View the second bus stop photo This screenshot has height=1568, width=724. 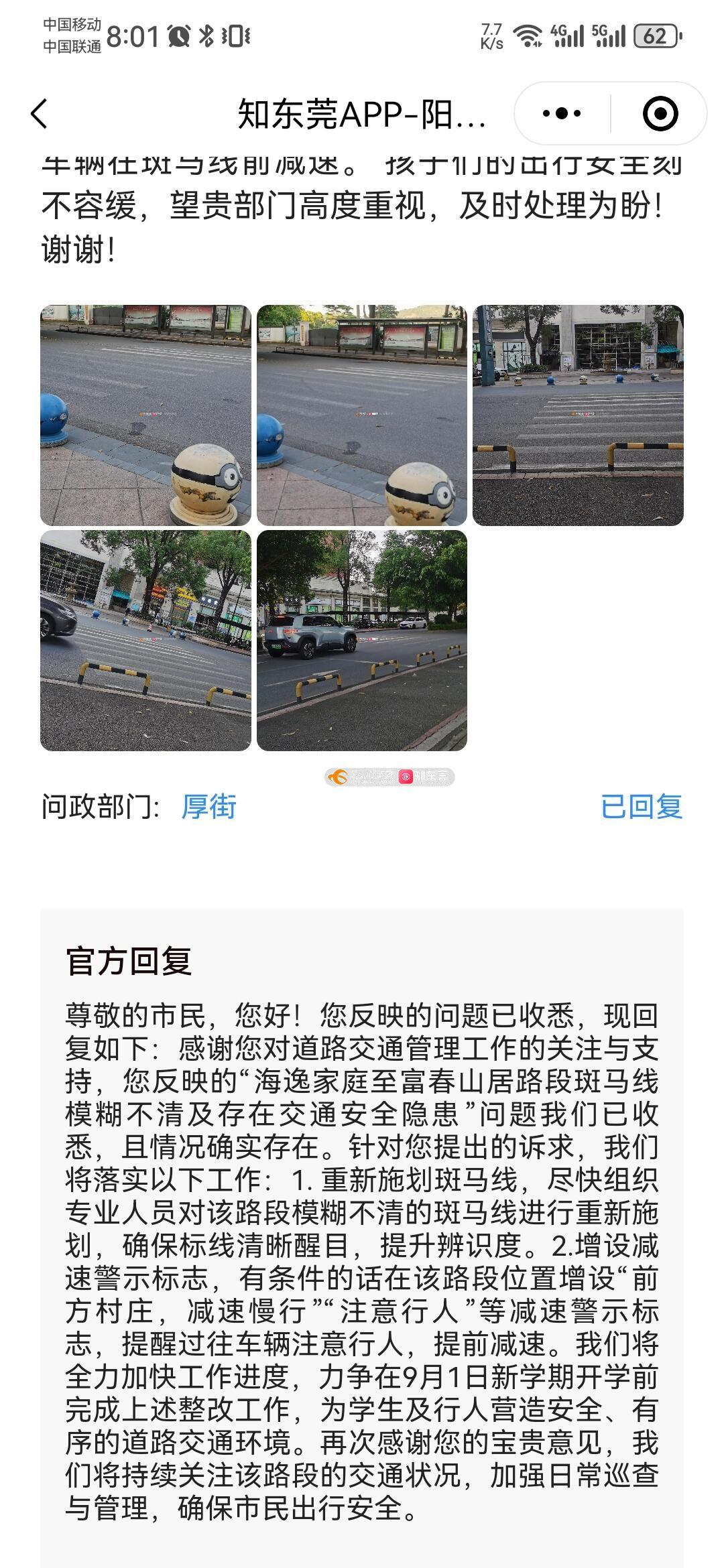coord(362,415)
